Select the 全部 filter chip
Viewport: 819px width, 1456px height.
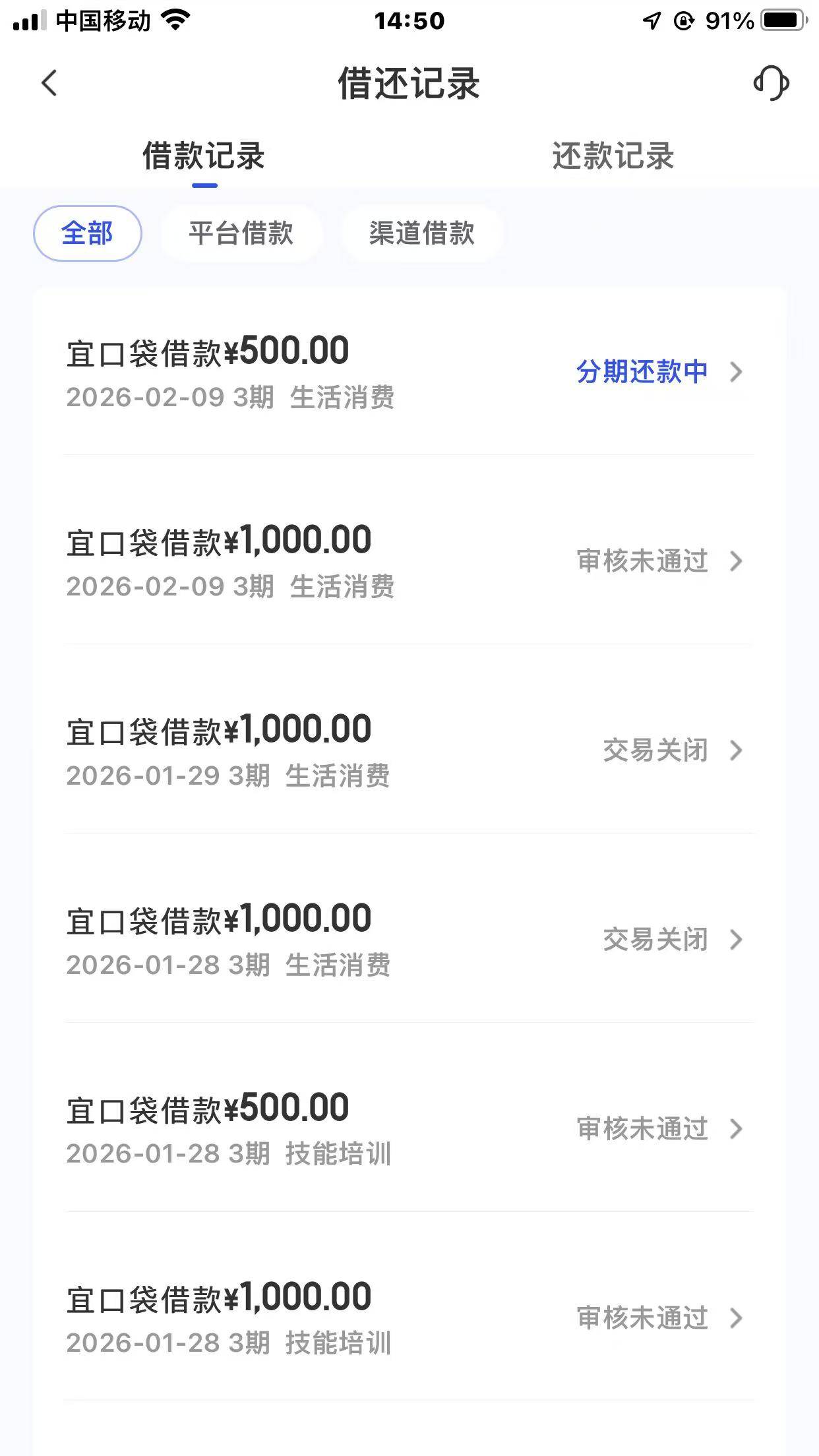(x=87, y=233)
